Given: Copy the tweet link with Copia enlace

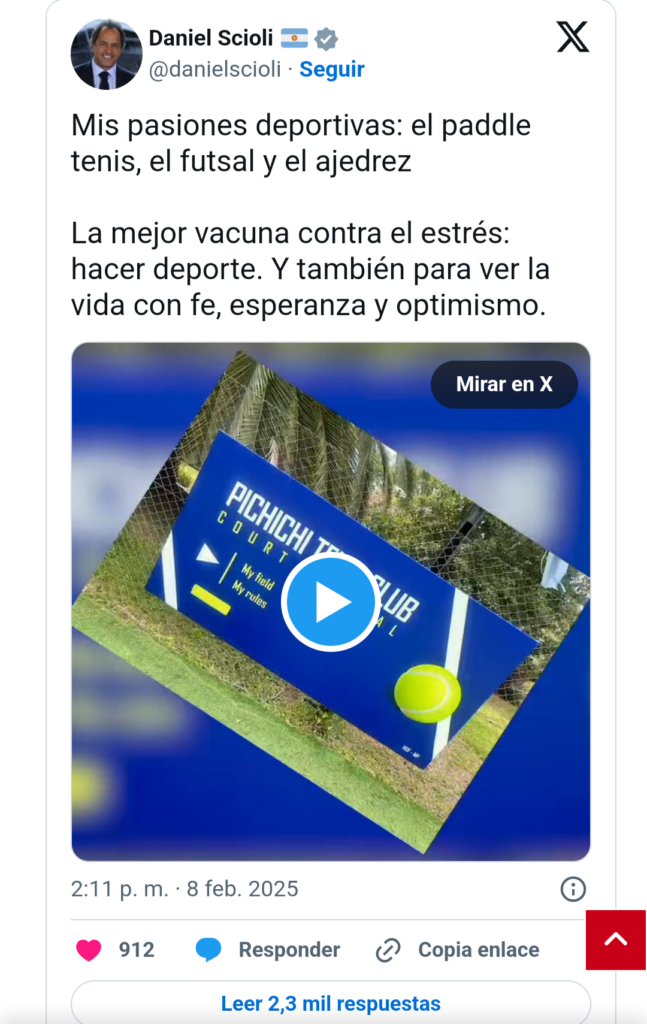Looking at the screenshot, I should point(458,950).
